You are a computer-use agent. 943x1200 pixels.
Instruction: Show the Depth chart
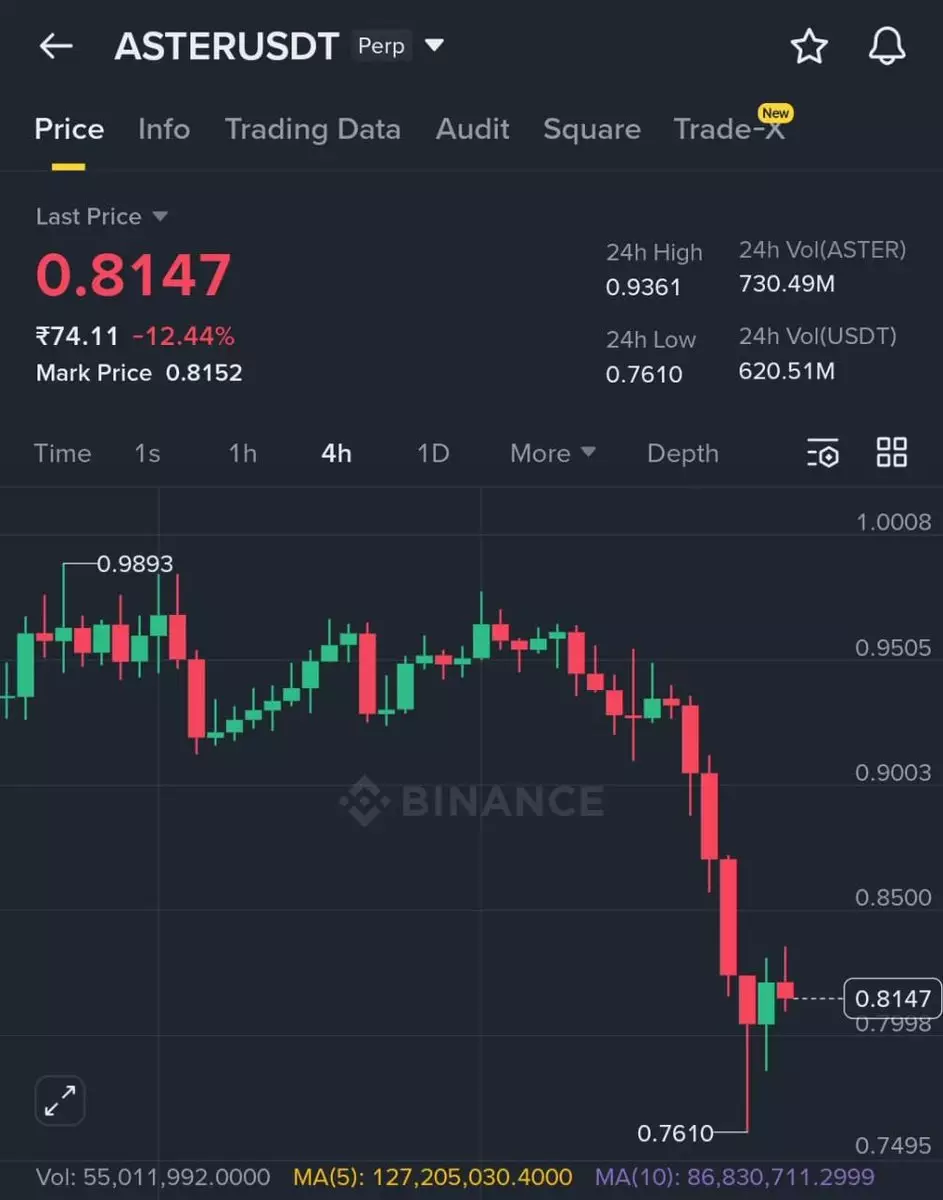pyautogui.click(x=682, y=453)
